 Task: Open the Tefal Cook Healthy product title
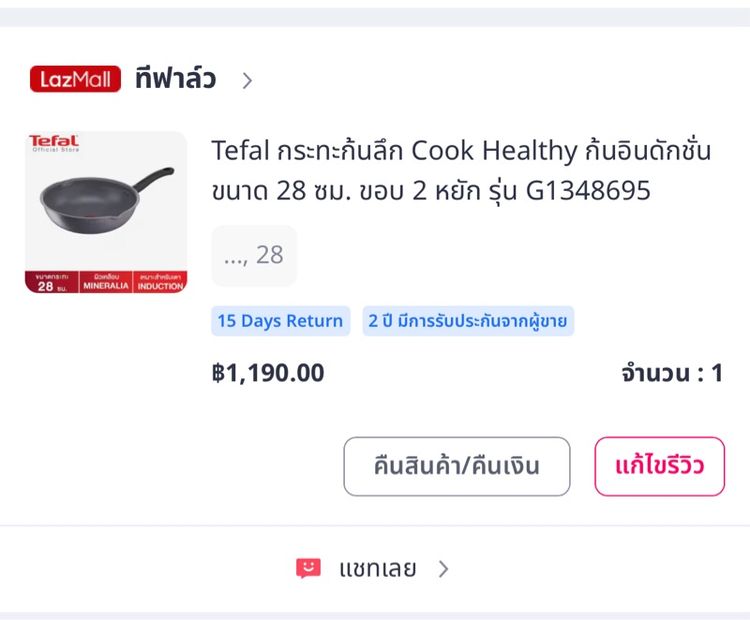pos(460,170)
